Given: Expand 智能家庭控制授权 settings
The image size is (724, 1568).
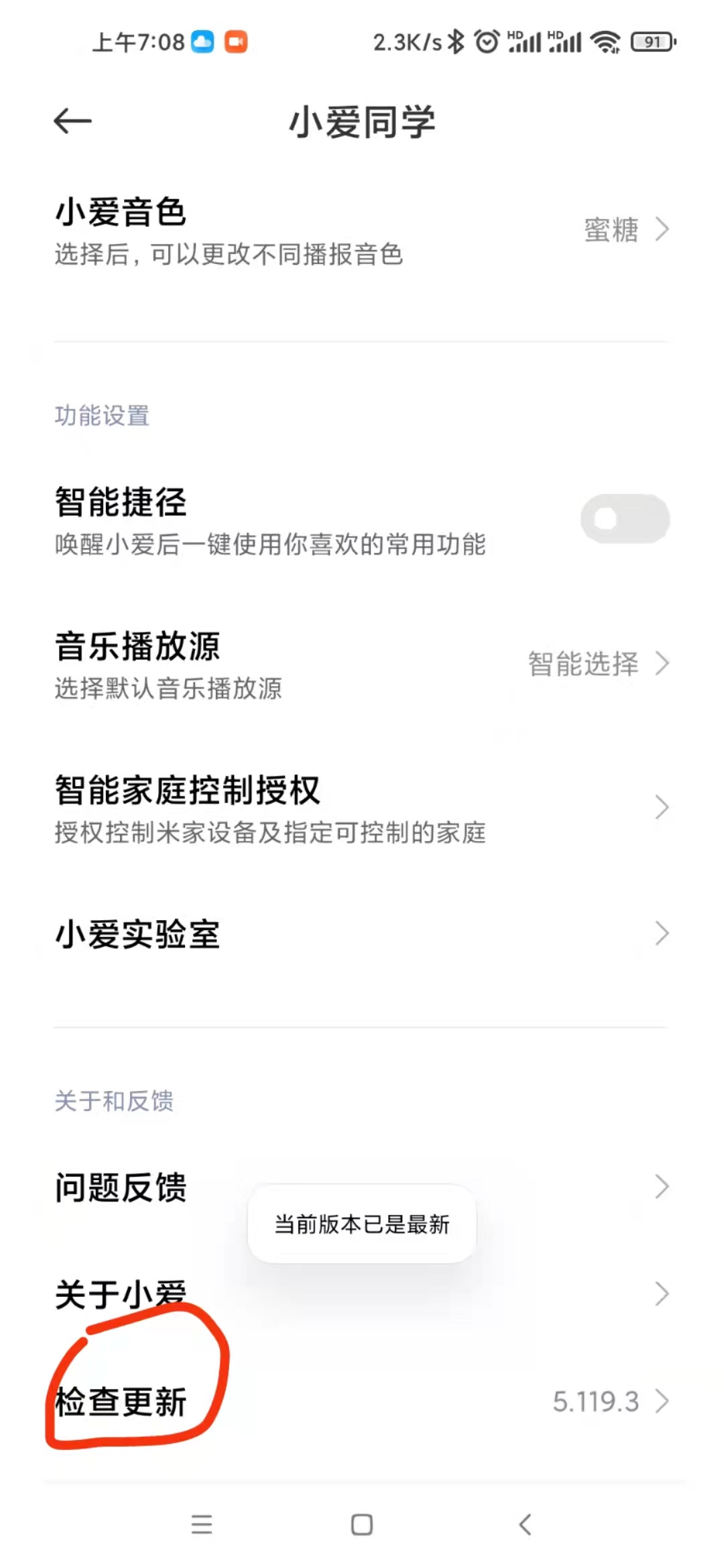Looking at the screenshot, I should tap(662, 807).
